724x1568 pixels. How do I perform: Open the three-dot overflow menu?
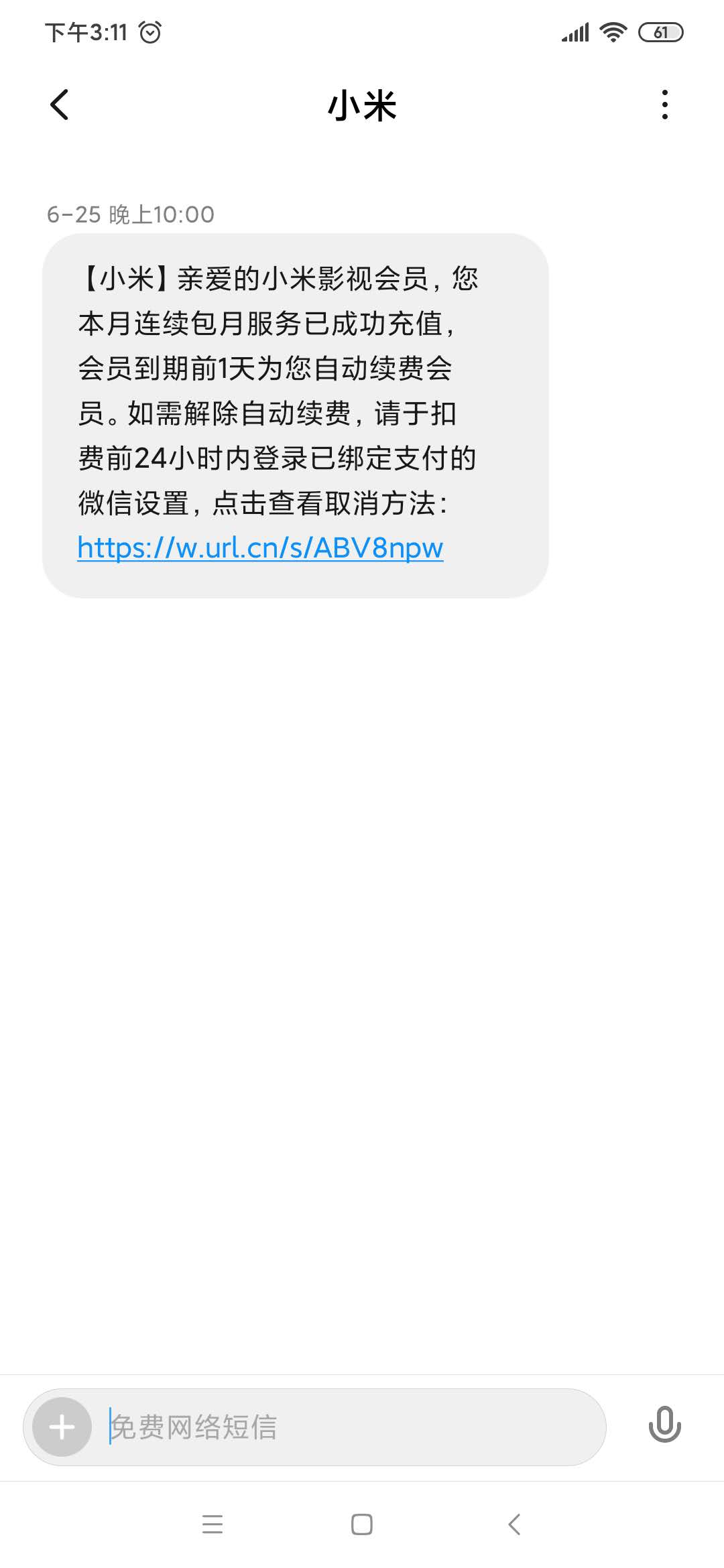click(x=665, y=106)
